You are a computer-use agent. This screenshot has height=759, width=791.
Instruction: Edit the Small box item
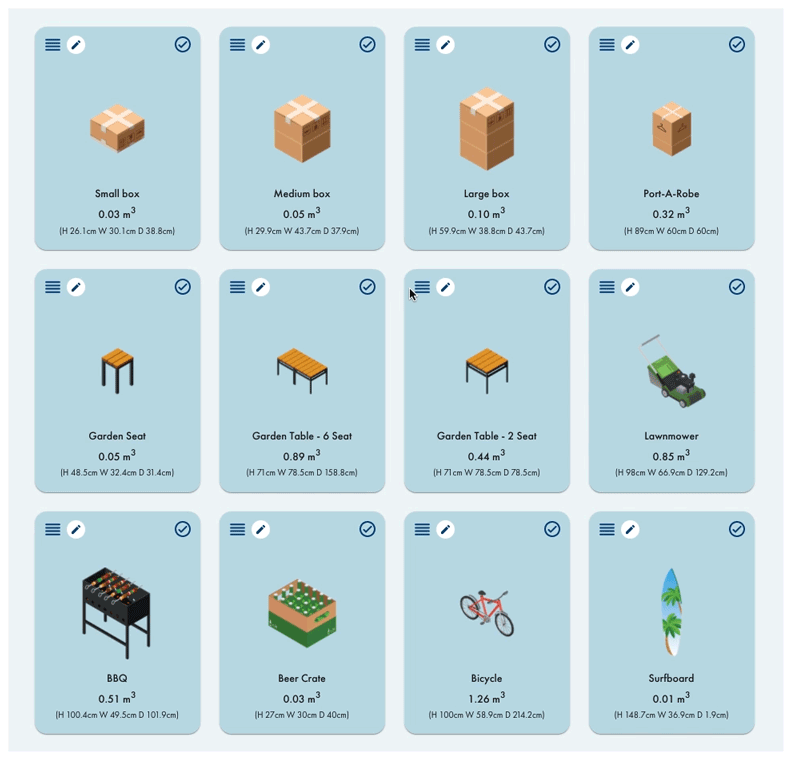pos(76,45)
